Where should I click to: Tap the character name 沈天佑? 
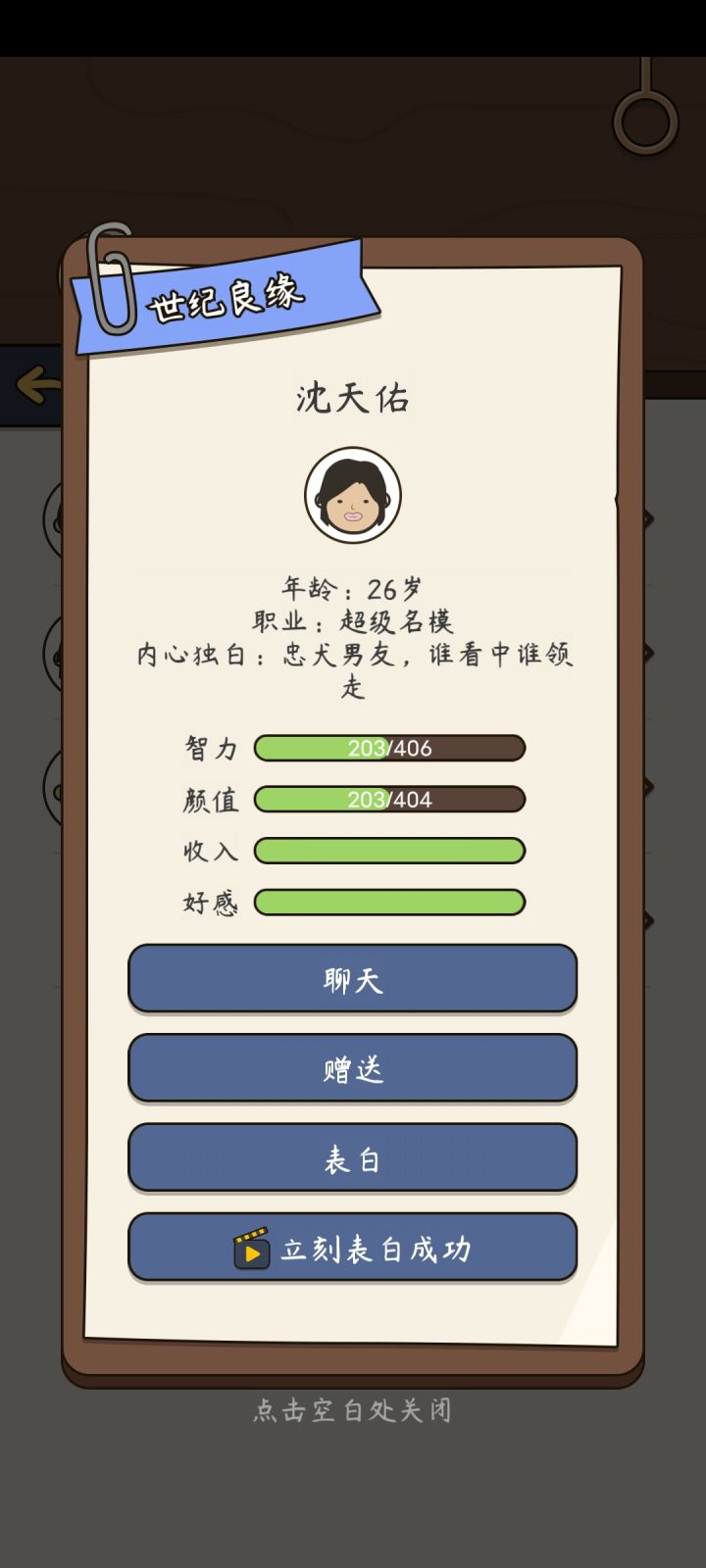point(352,398)
